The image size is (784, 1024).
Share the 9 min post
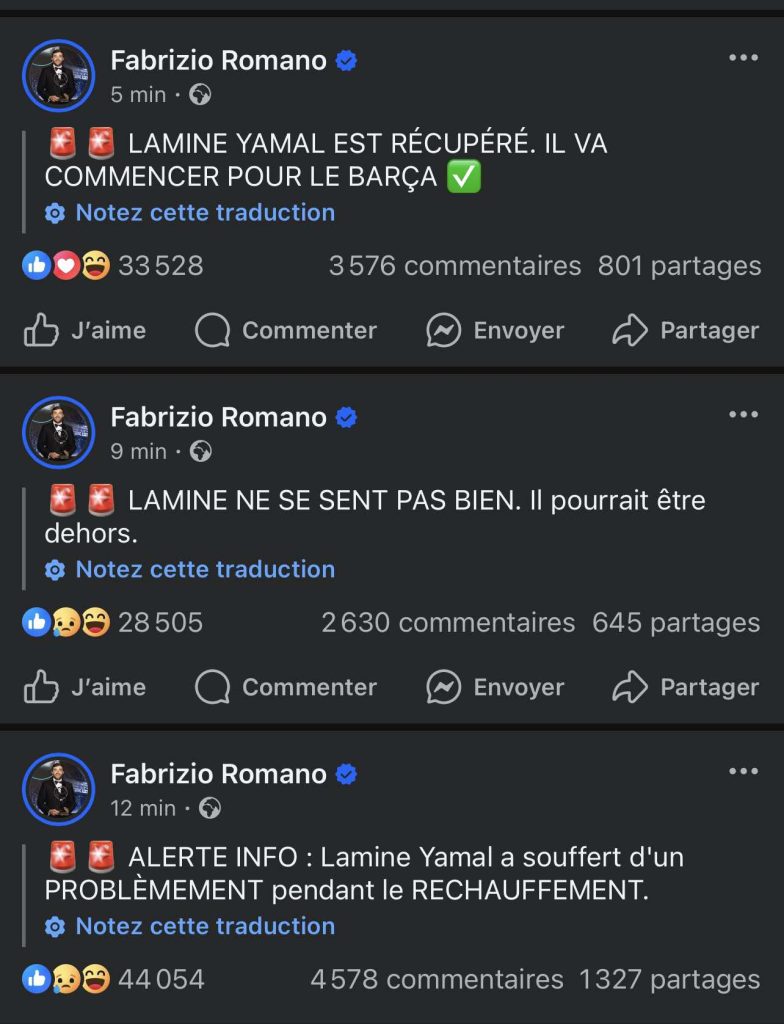click(686, 688)
